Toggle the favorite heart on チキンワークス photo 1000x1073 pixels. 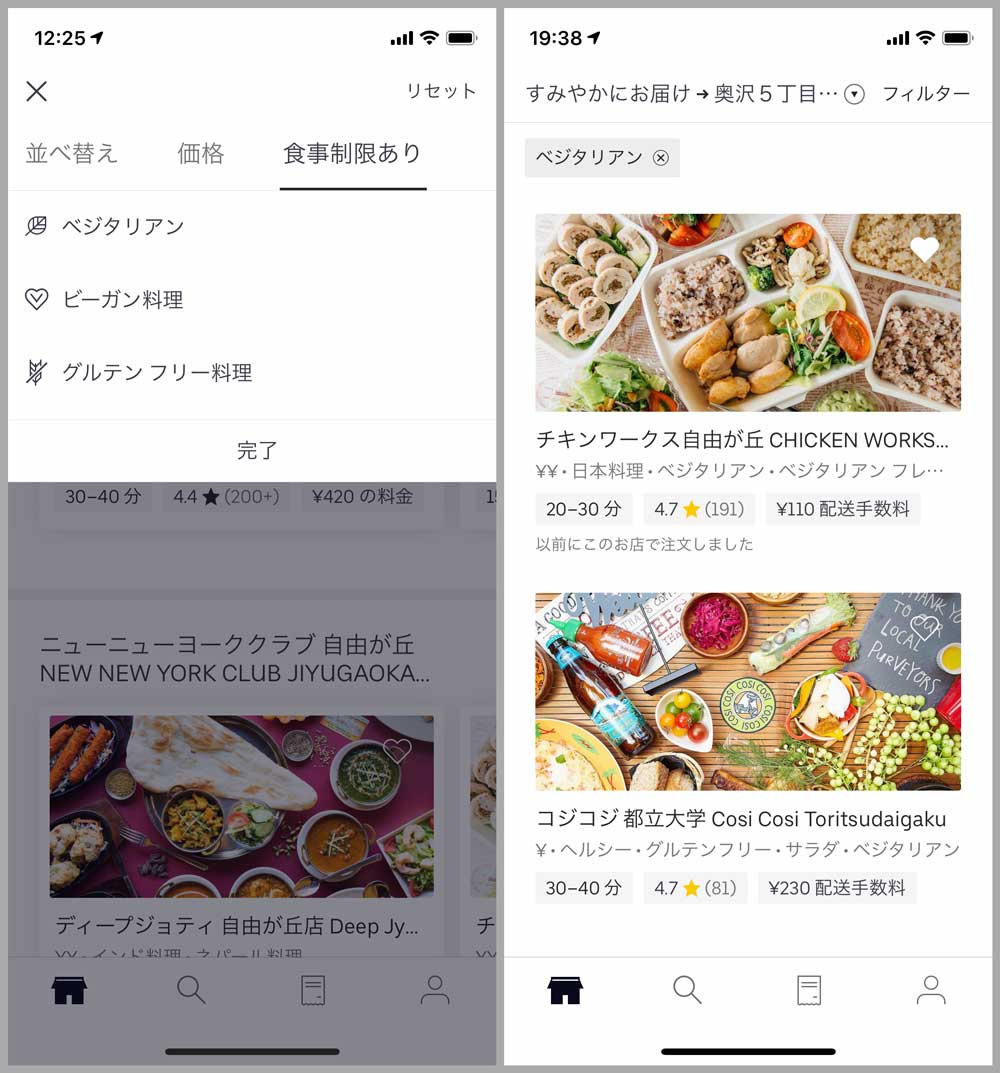tap(924, 250)
